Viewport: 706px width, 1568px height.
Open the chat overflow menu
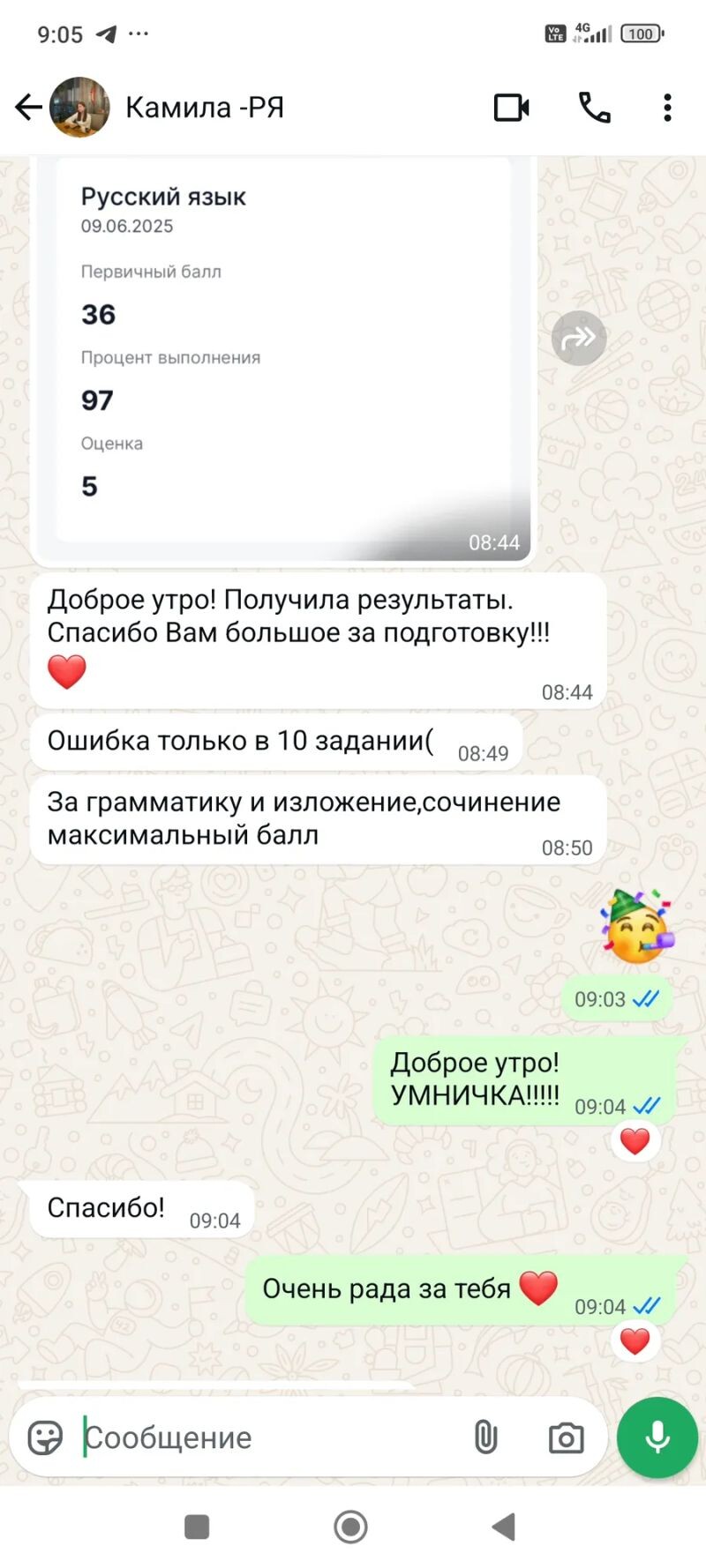[x=667, y=108]
